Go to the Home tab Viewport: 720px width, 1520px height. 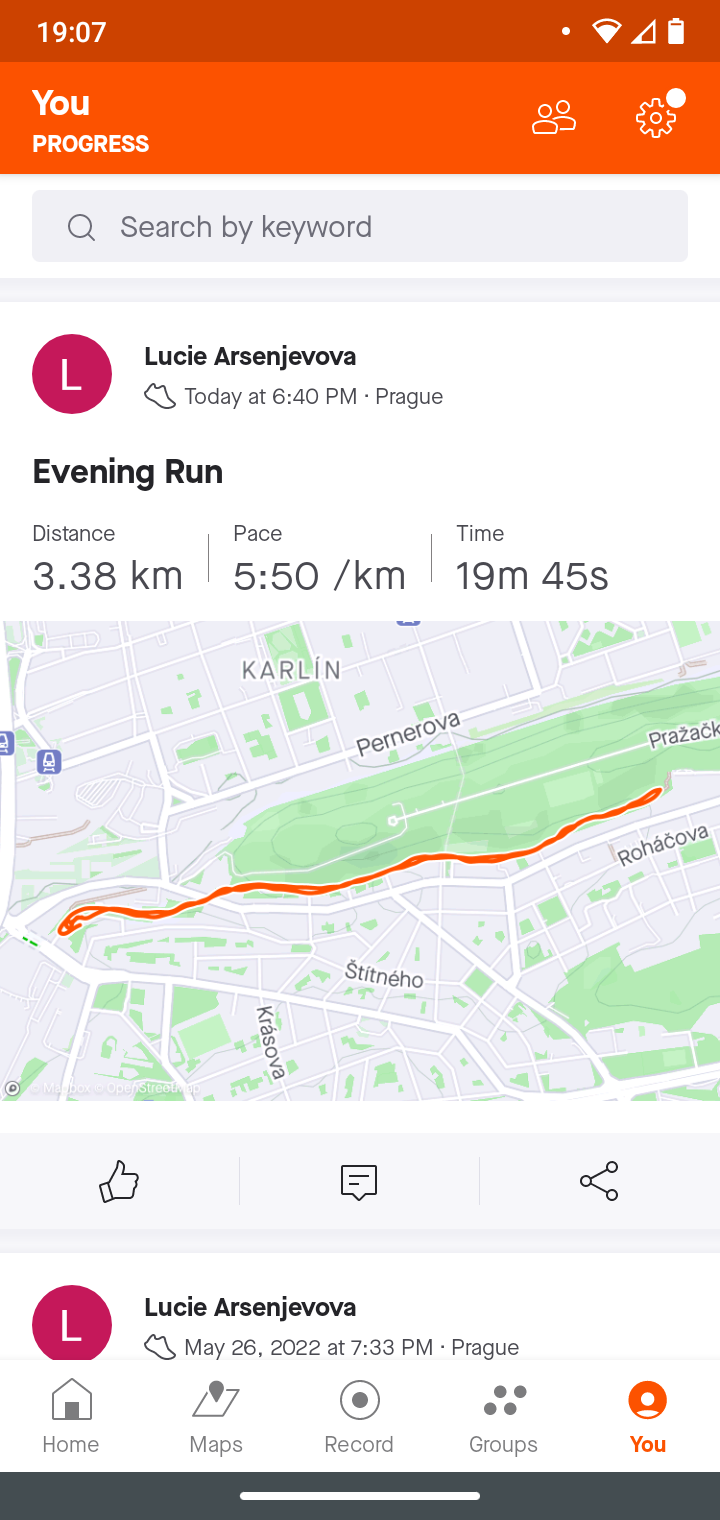pos(71,1416)
